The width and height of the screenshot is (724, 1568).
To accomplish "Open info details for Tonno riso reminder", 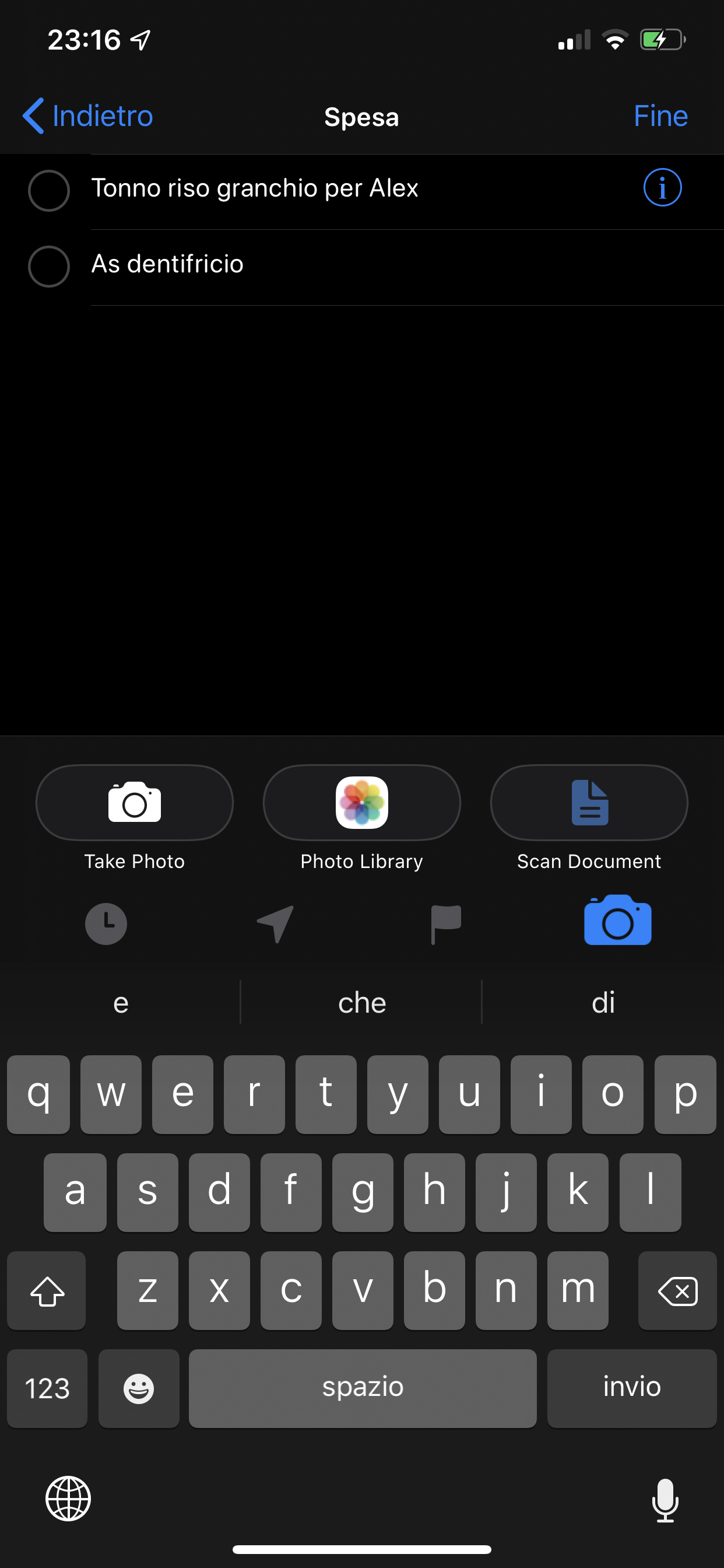I will pyautogui.click(x=662, y=187).
